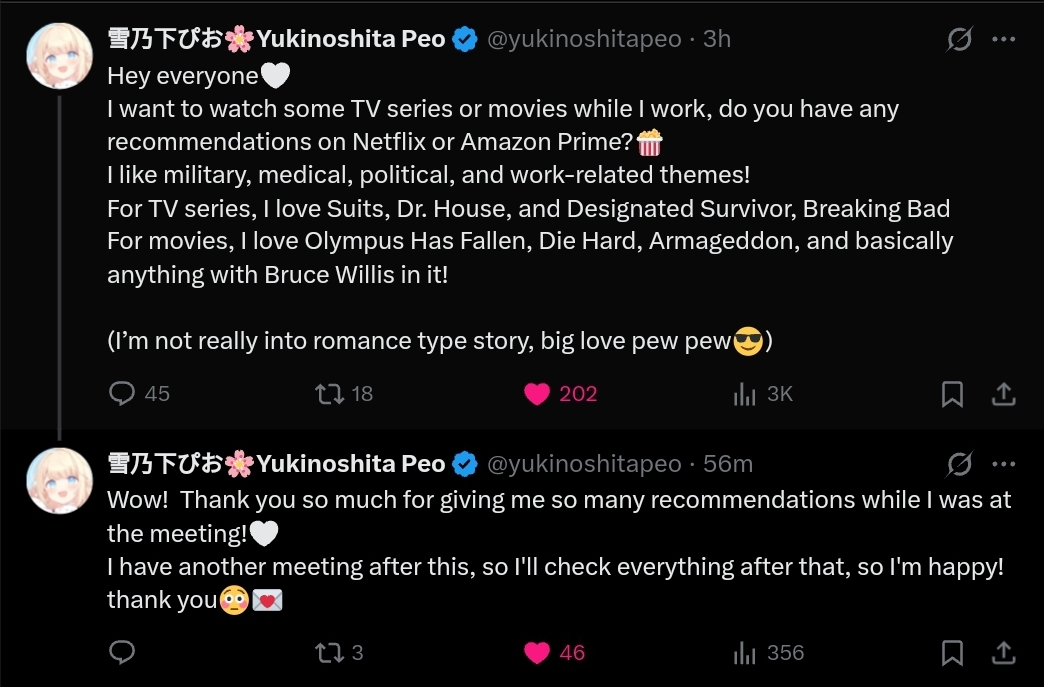Open overflow menu on the 3h tweet
The height and width of the screenshot is (687, 1044).
click(1003, 39)
